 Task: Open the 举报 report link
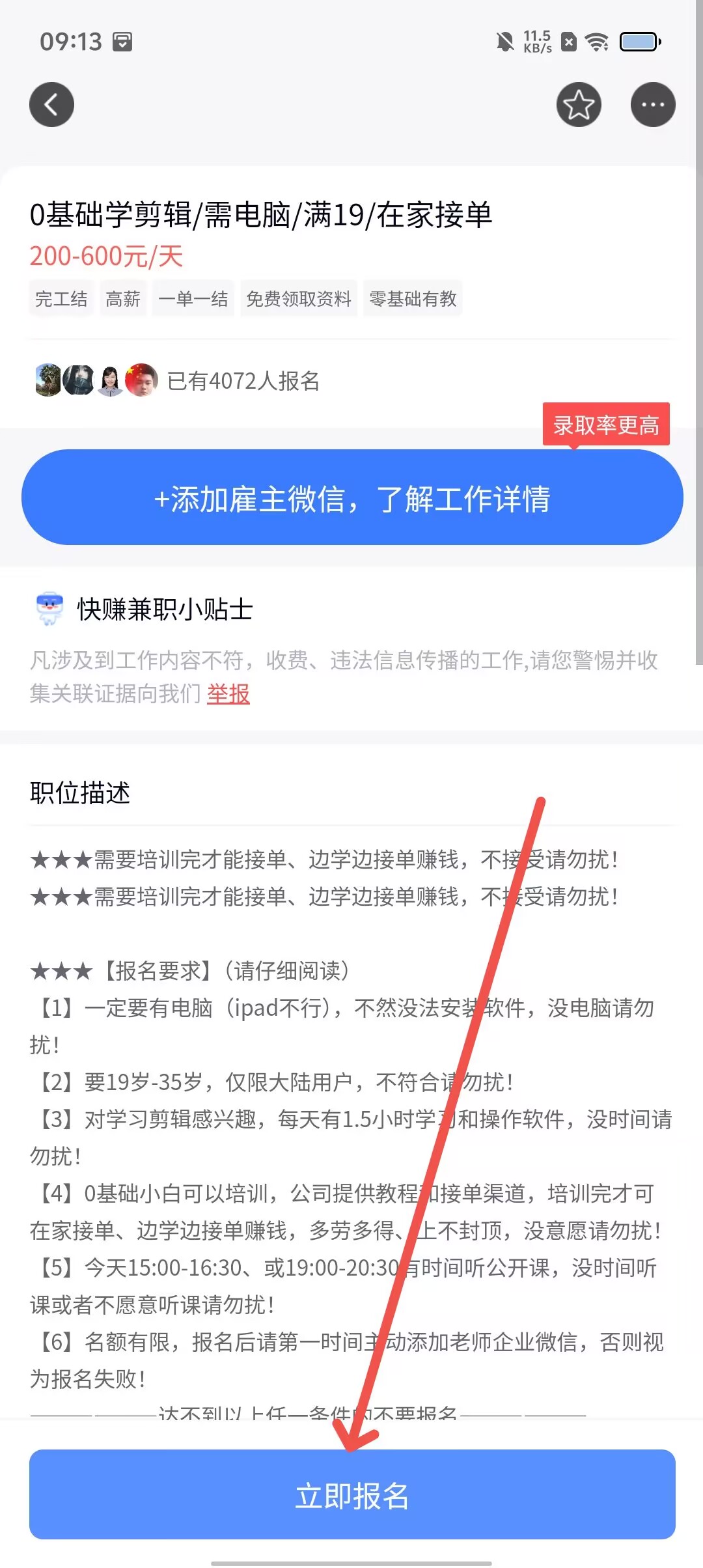point(228,694)
